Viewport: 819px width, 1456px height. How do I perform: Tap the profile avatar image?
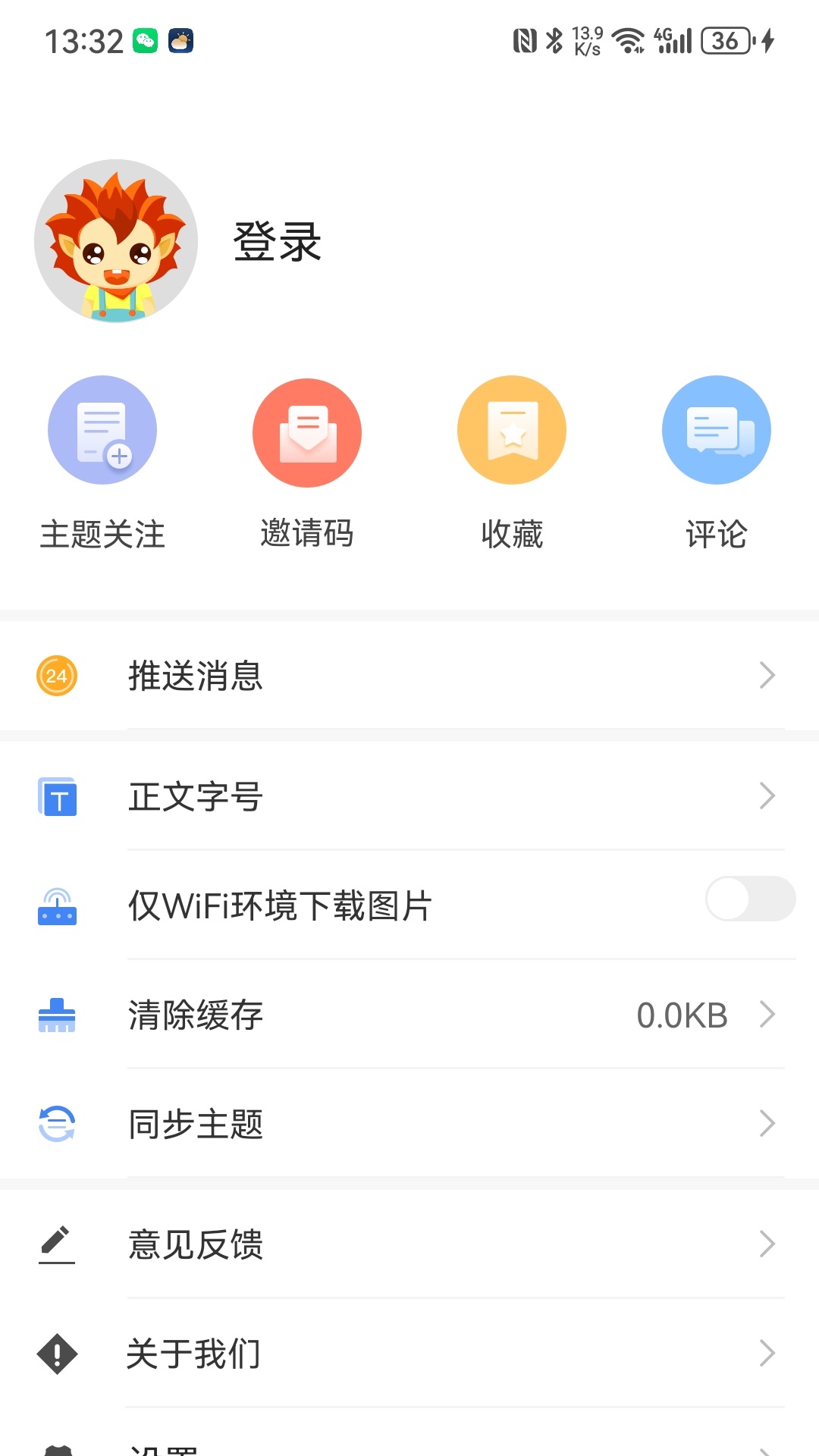click(x=115, y=240)
